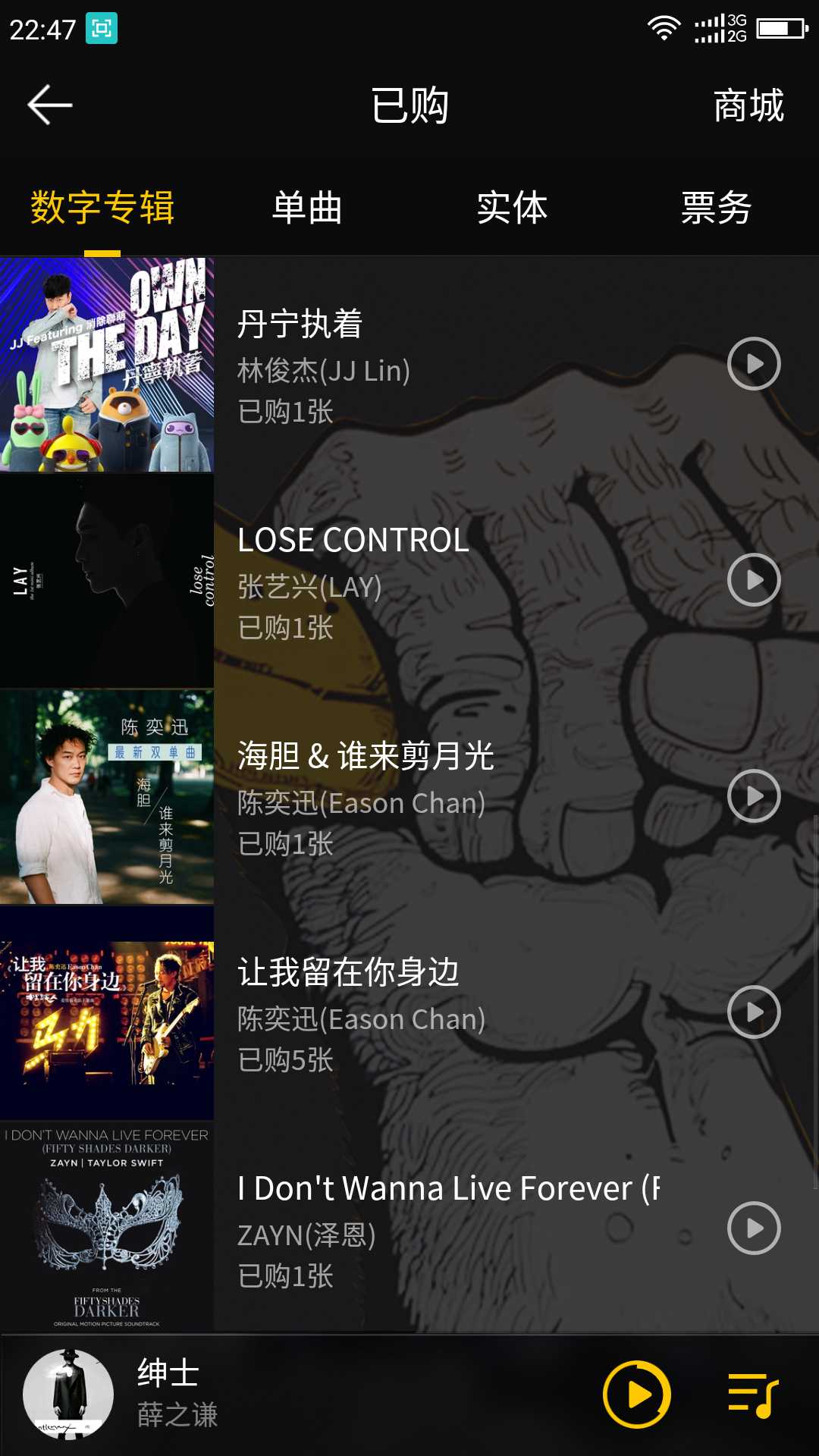Play the 海胆 & 谁来剪月光 album
819x1456 pixels.
(x=753, y=795)
